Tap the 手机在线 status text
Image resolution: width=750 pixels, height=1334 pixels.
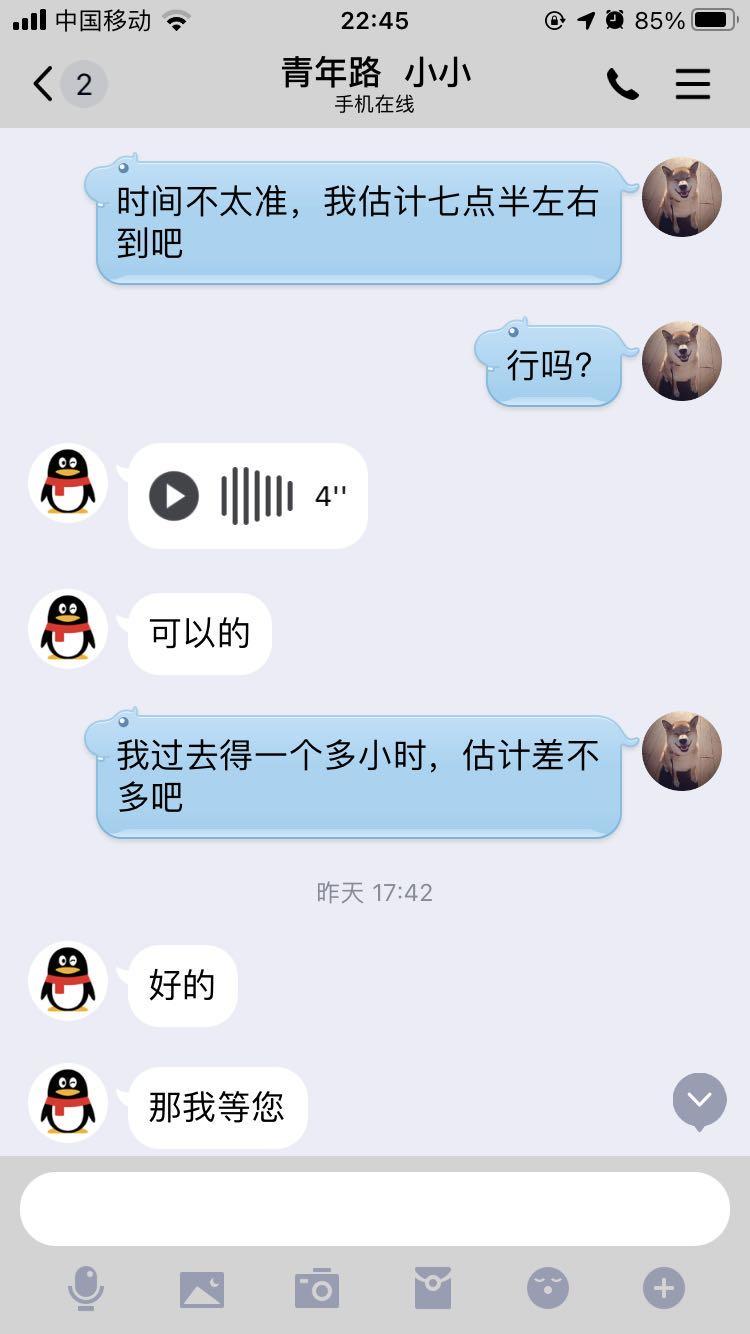(374, 103)
